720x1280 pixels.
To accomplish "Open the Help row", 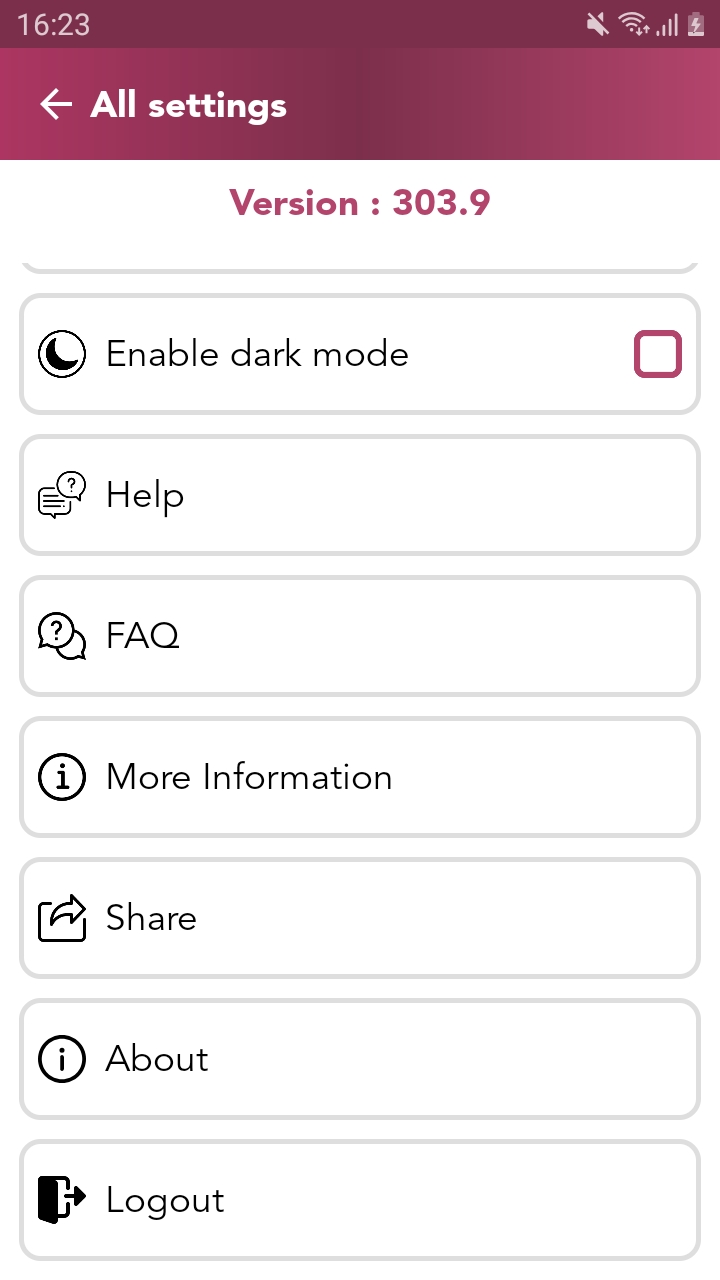I will tap(360, 495).
